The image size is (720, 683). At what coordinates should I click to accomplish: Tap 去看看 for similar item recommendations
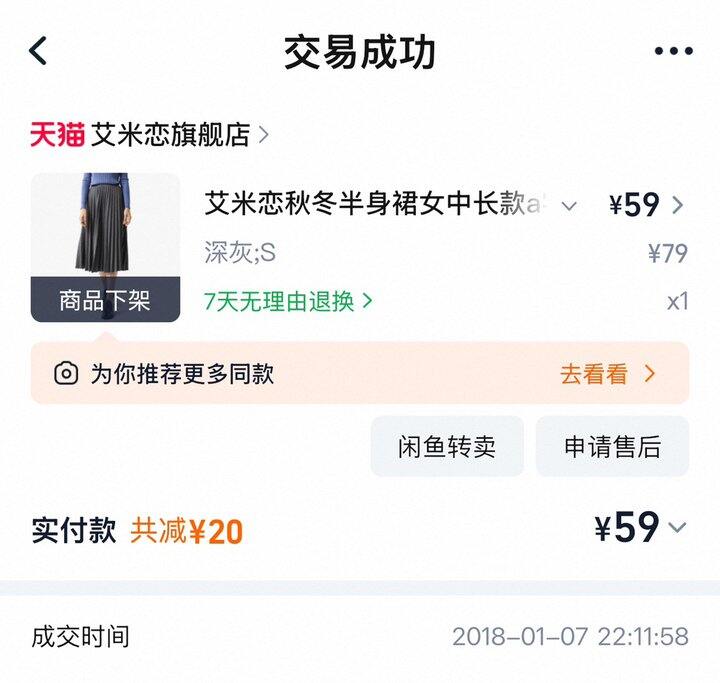click(x=607, y=374)
